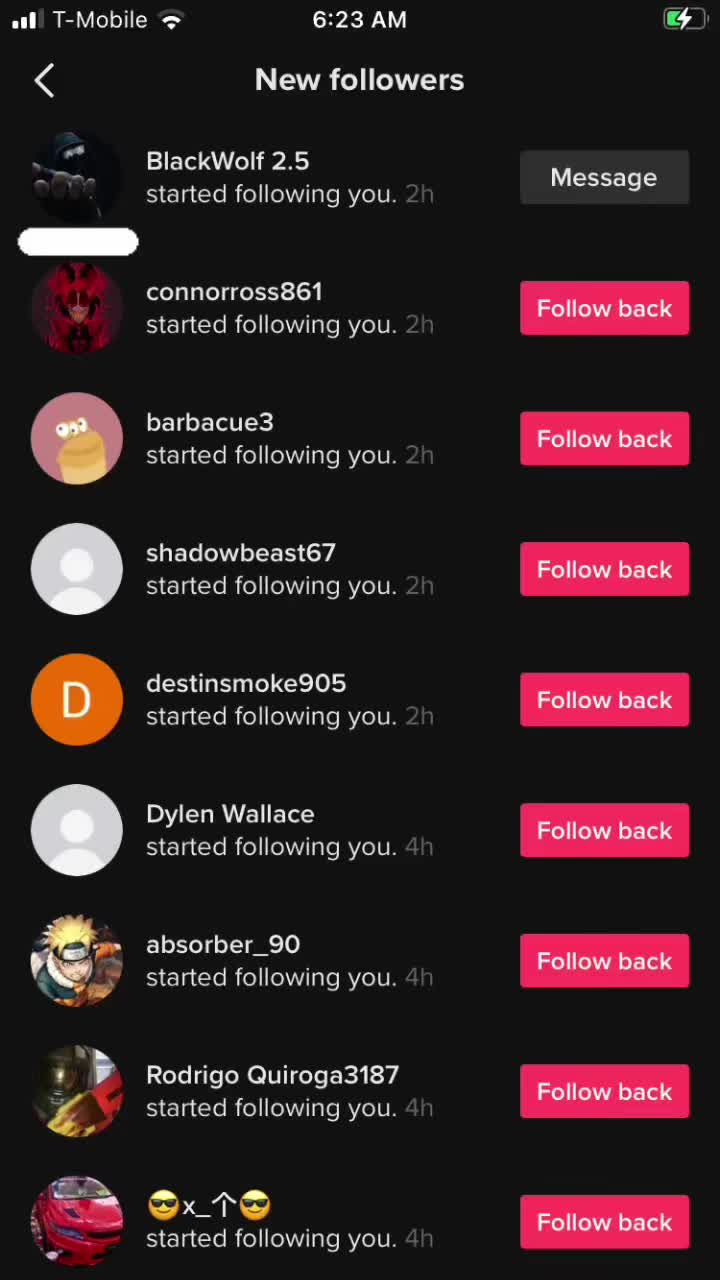Follow back destinsmoke905

(604, 700)
